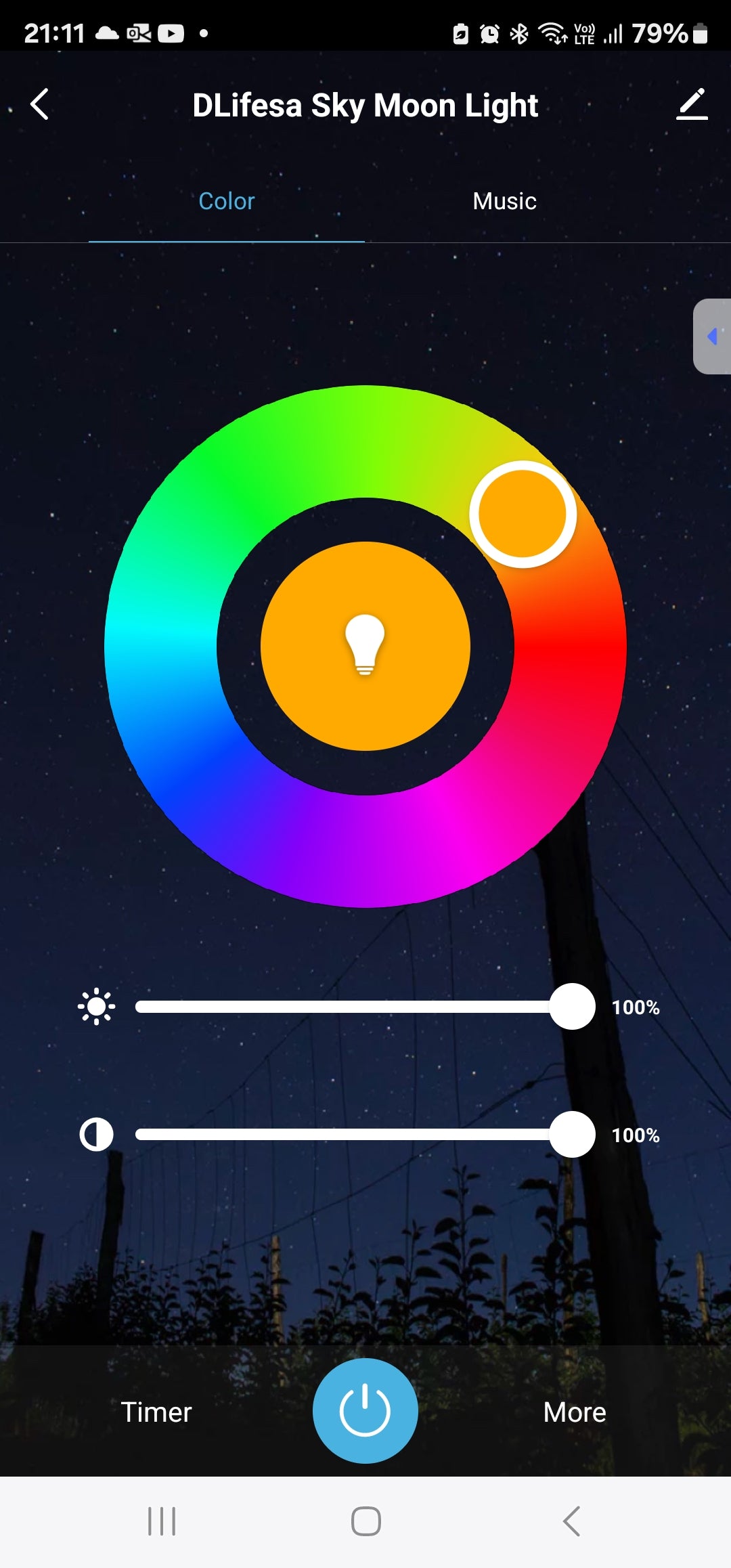
Task: Open the Timer settings
Action: tap(156, 1412)
